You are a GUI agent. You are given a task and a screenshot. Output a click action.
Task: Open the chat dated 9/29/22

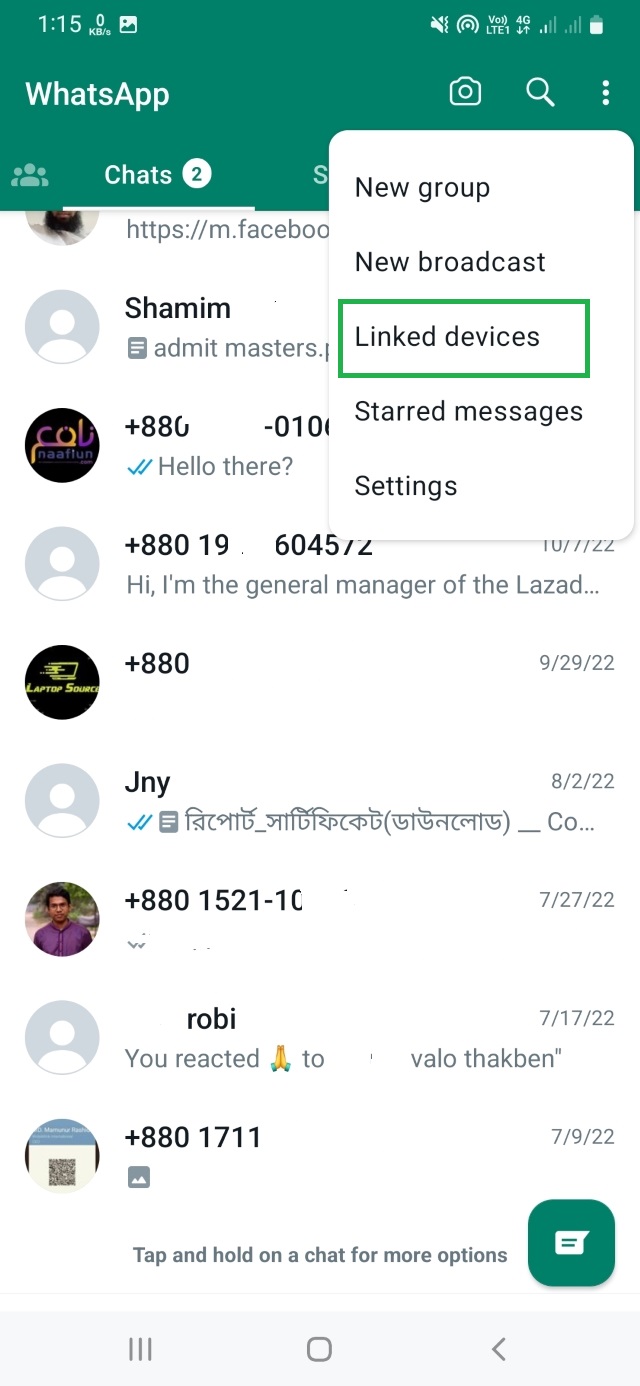(x=330, y=683)
